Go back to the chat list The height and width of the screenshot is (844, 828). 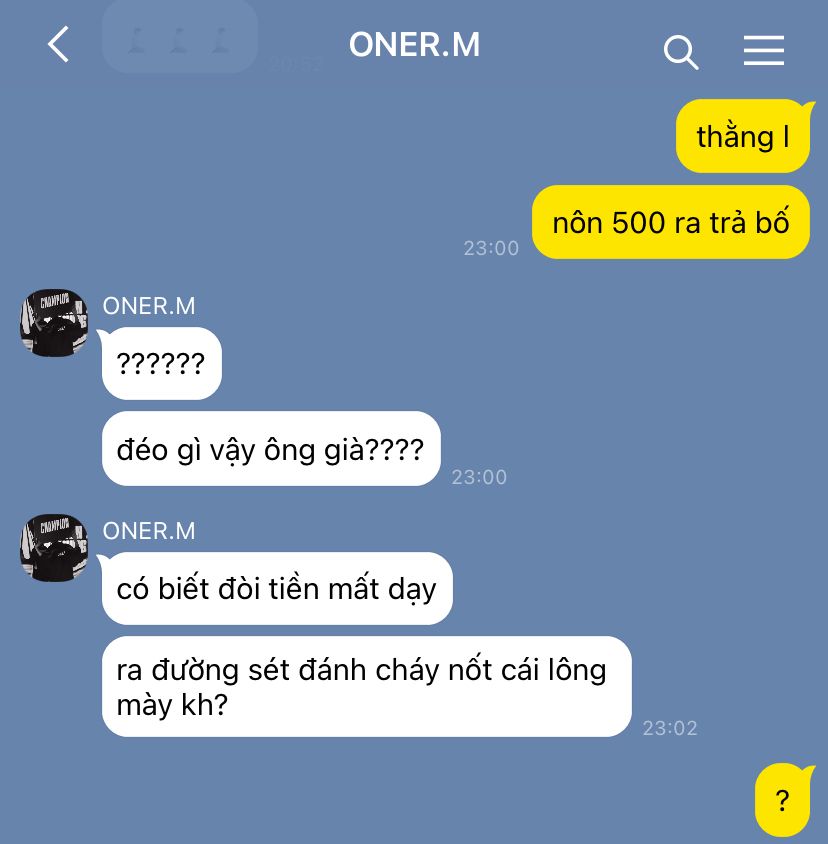pyautogui.click(x=59, y=45)
